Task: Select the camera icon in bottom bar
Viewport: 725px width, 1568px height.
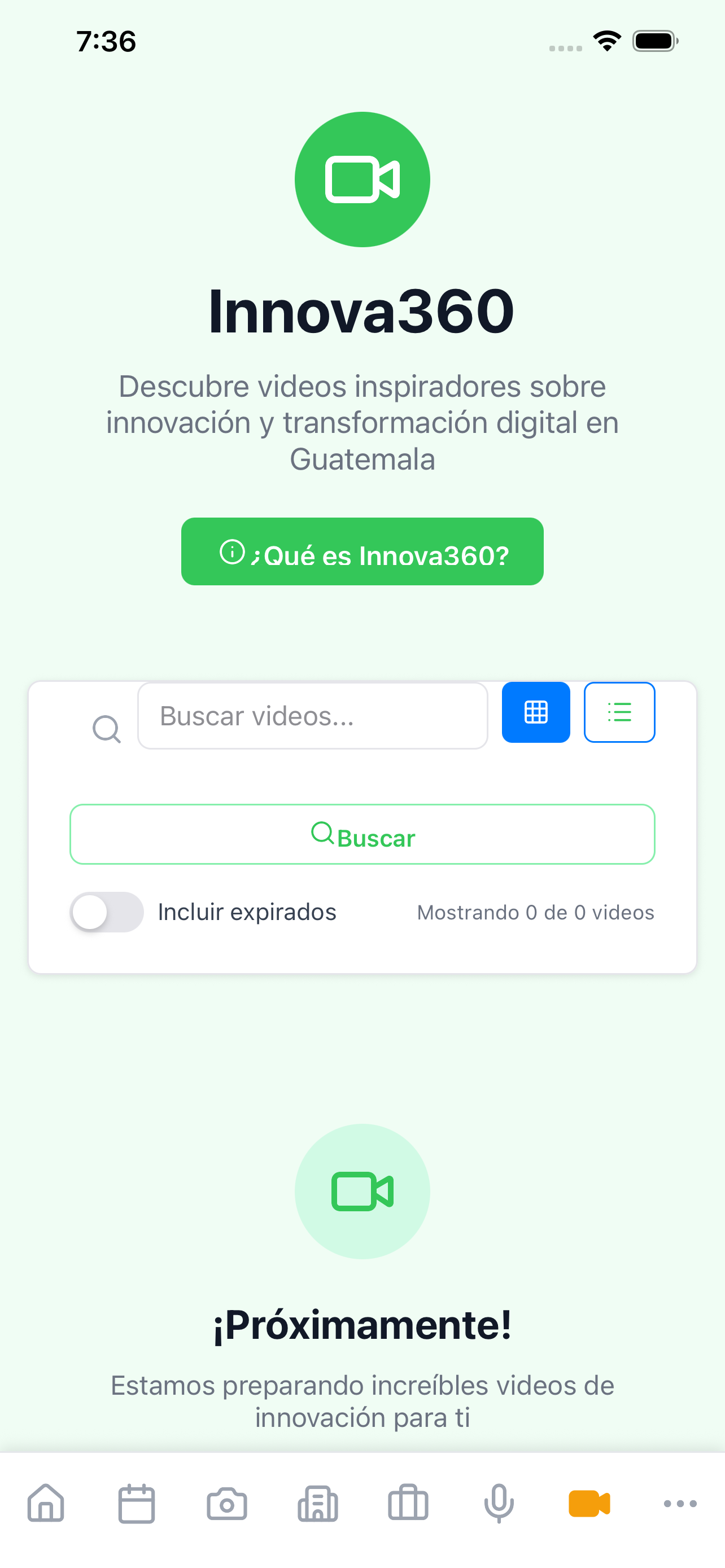Action: (226, 1504)
